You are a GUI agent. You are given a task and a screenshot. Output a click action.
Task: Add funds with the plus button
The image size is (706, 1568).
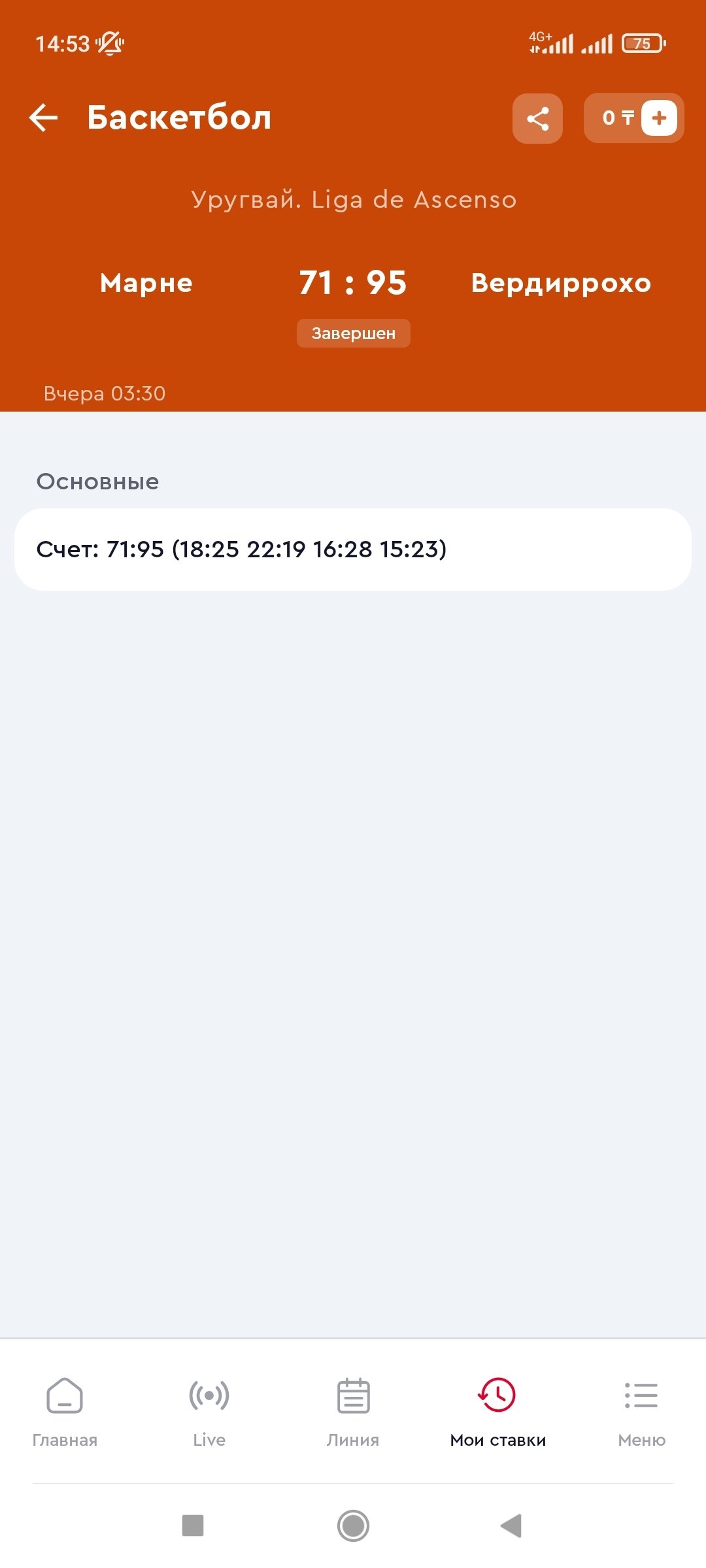click(658, 118)
